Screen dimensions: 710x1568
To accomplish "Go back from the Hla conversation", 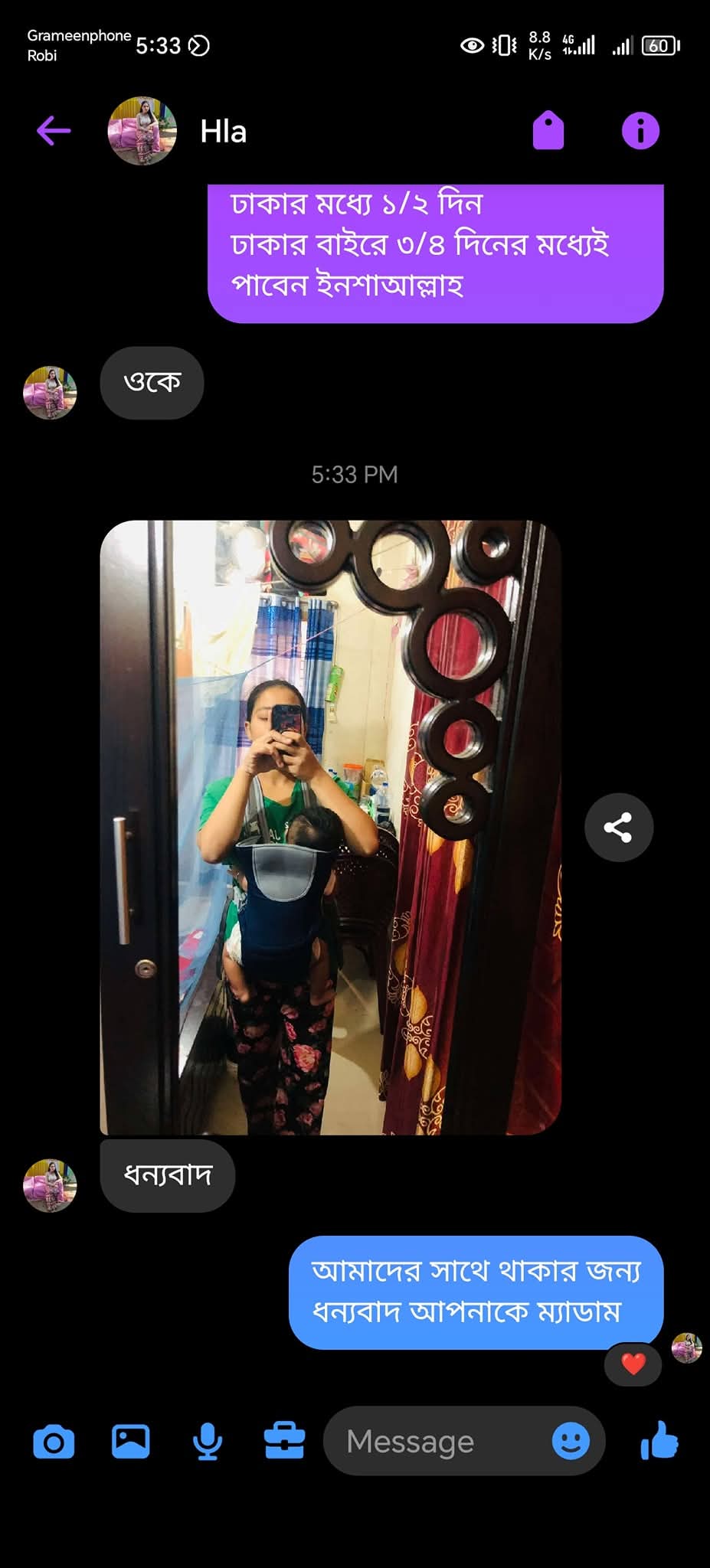I will point(54,131).
